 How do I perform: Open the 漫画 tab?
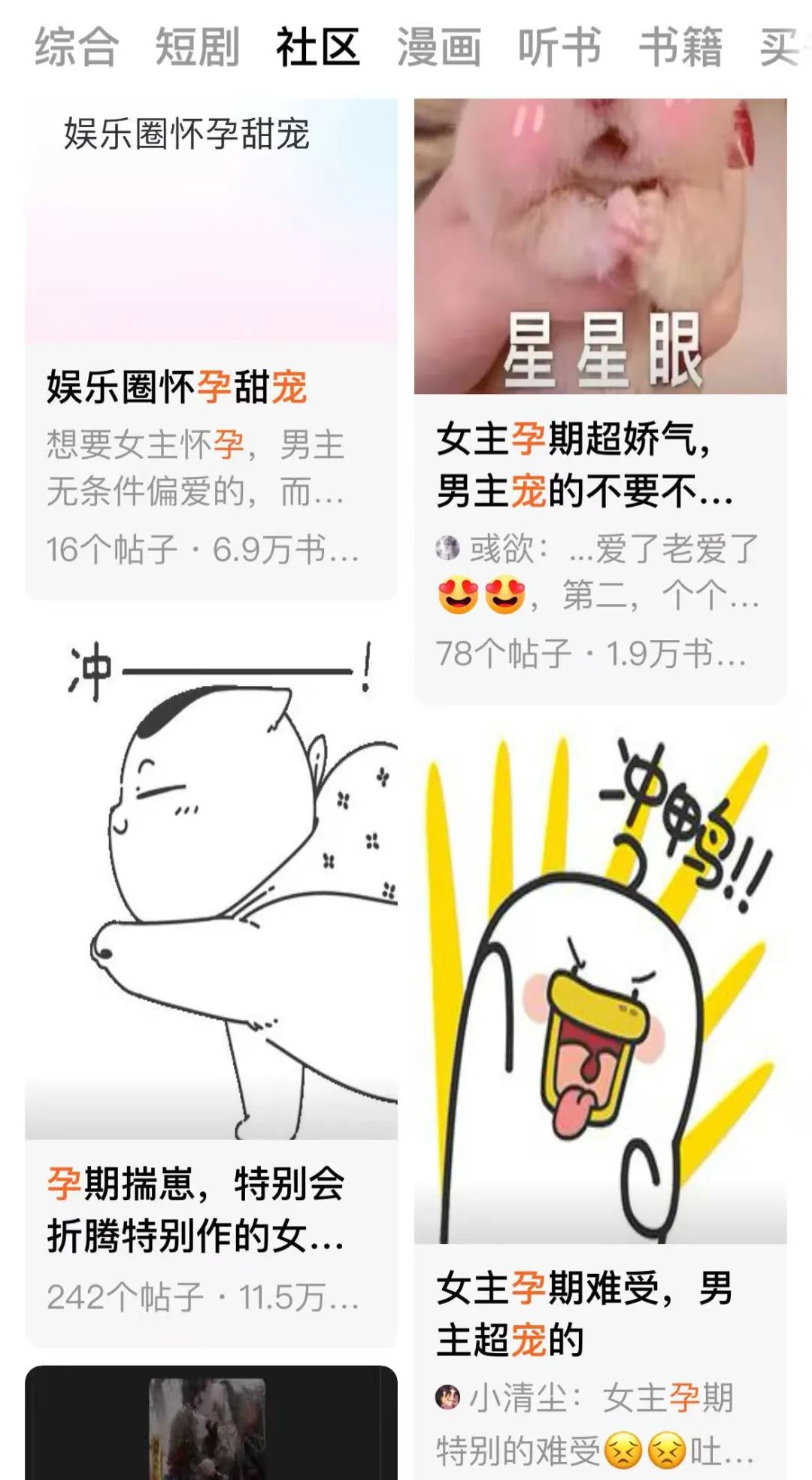tap(439, 47)
